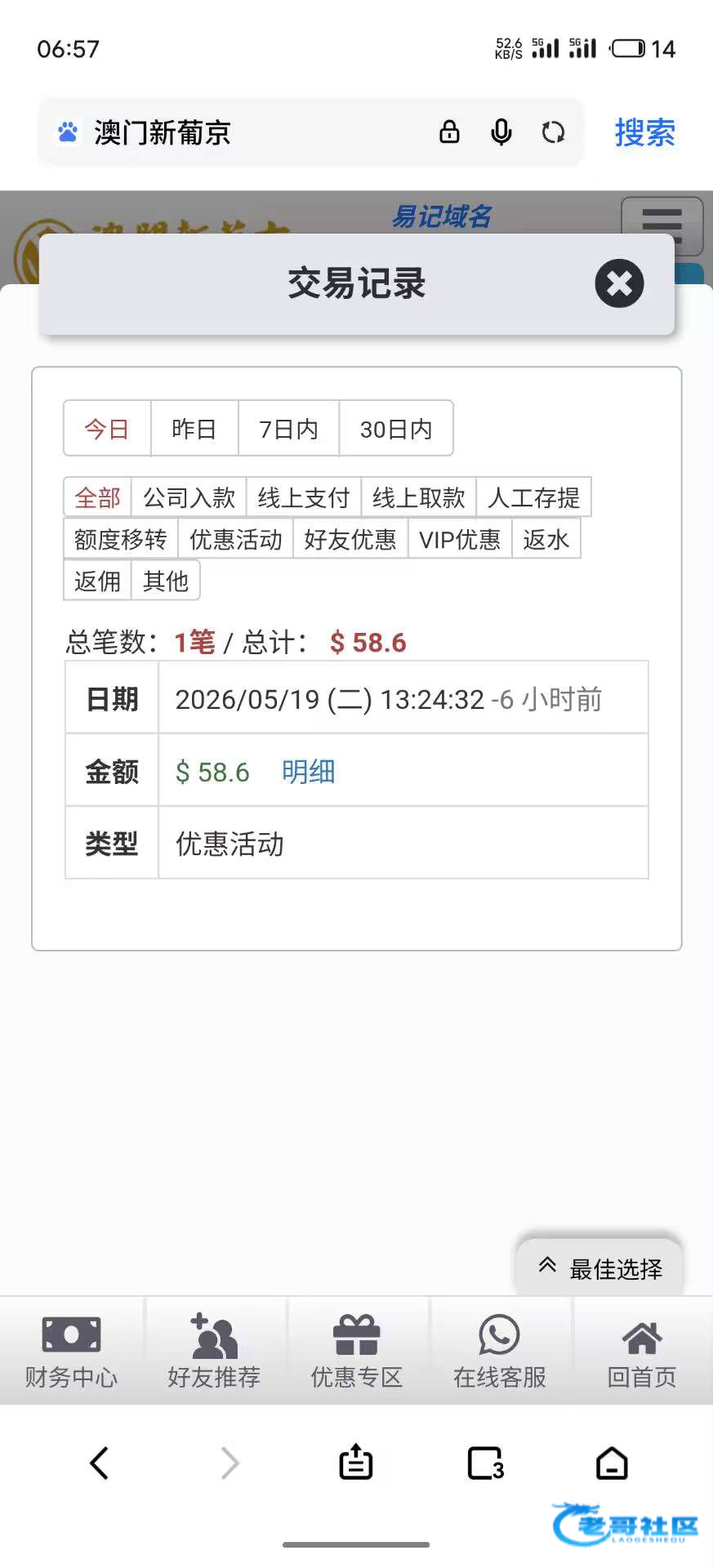
Task: Filter records by 公司入款
Action: 189,497
